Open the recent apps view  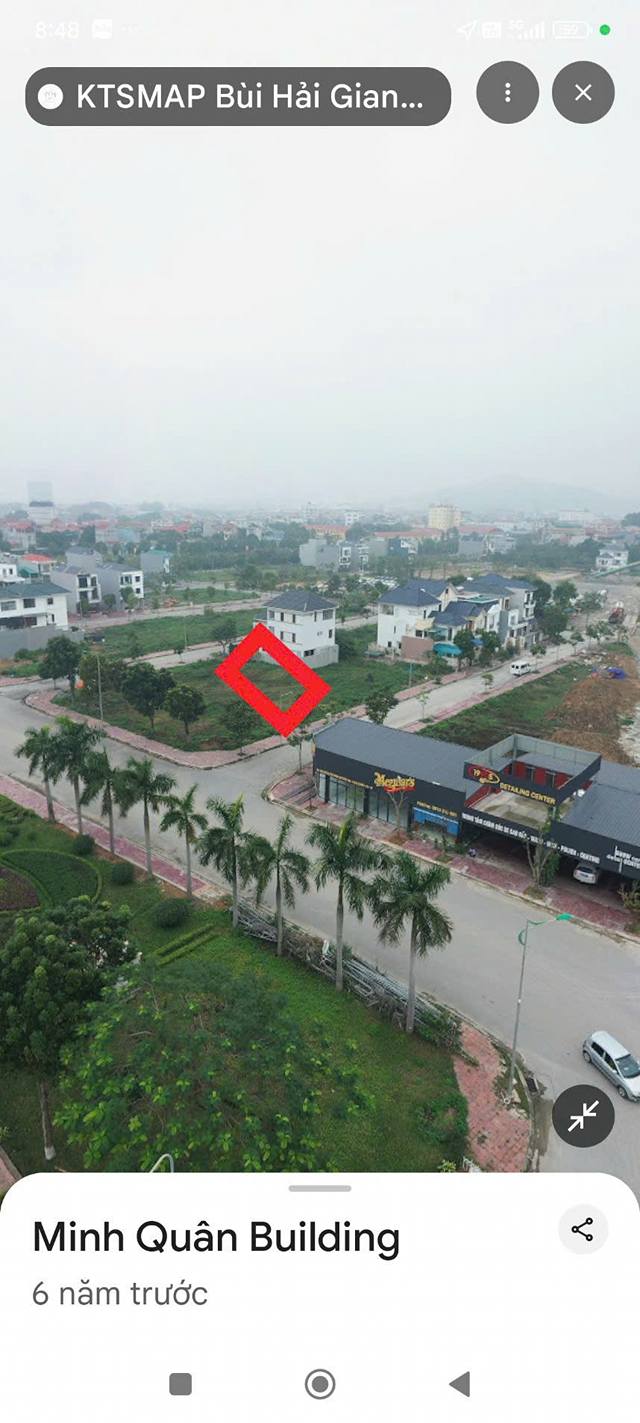point(181,1384)
